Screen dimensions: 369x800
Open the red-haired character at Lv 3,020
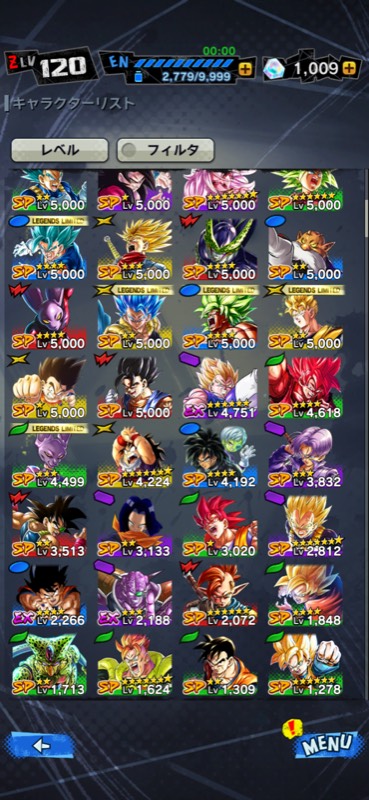pyautogui.click(x=220, y=524)
